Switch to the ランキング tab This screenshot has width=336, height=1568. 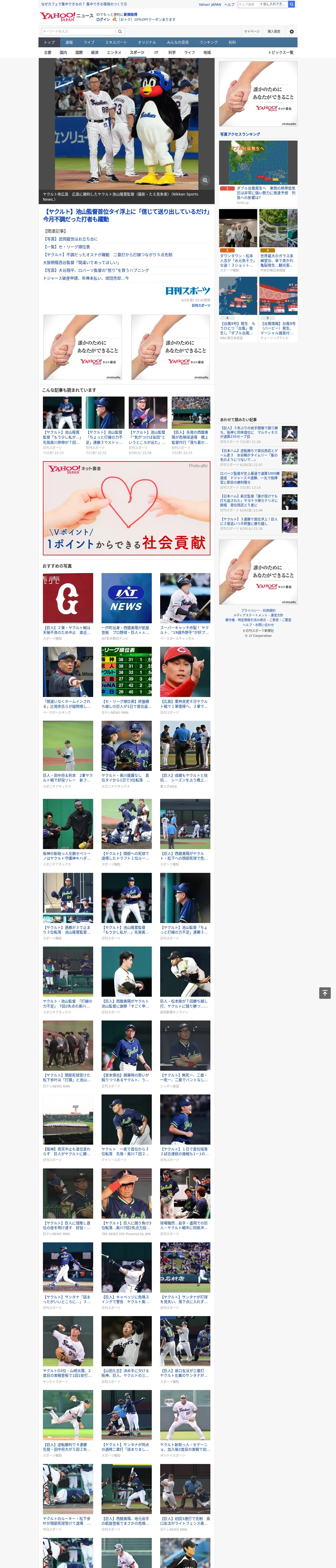coord(209,43)
